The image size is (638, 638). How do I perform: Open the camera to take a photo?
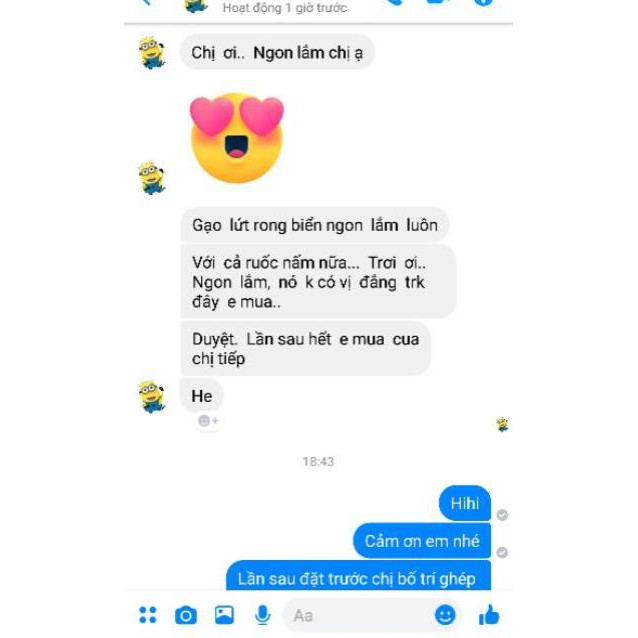point(185,615)
